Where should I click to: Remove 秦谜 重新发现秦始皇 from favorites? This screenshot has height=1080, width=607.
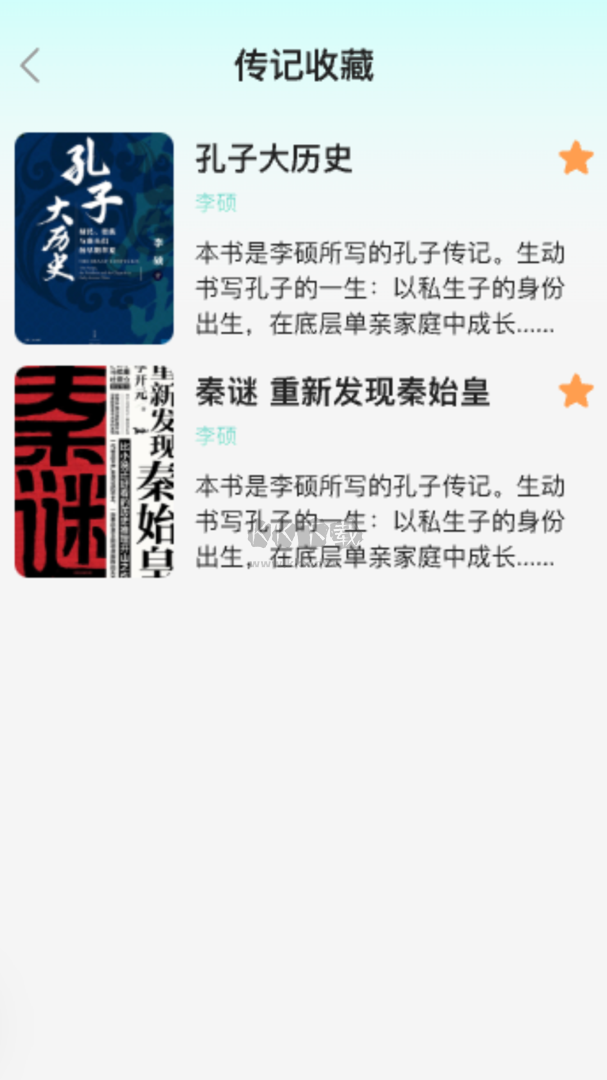[x=576, y=391]
